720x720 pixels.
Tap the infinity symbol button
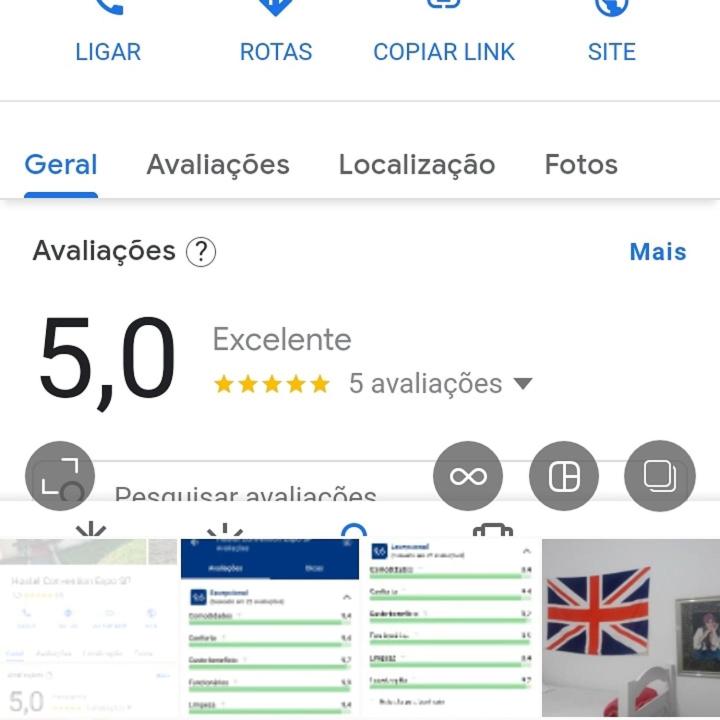pos(468,477)
